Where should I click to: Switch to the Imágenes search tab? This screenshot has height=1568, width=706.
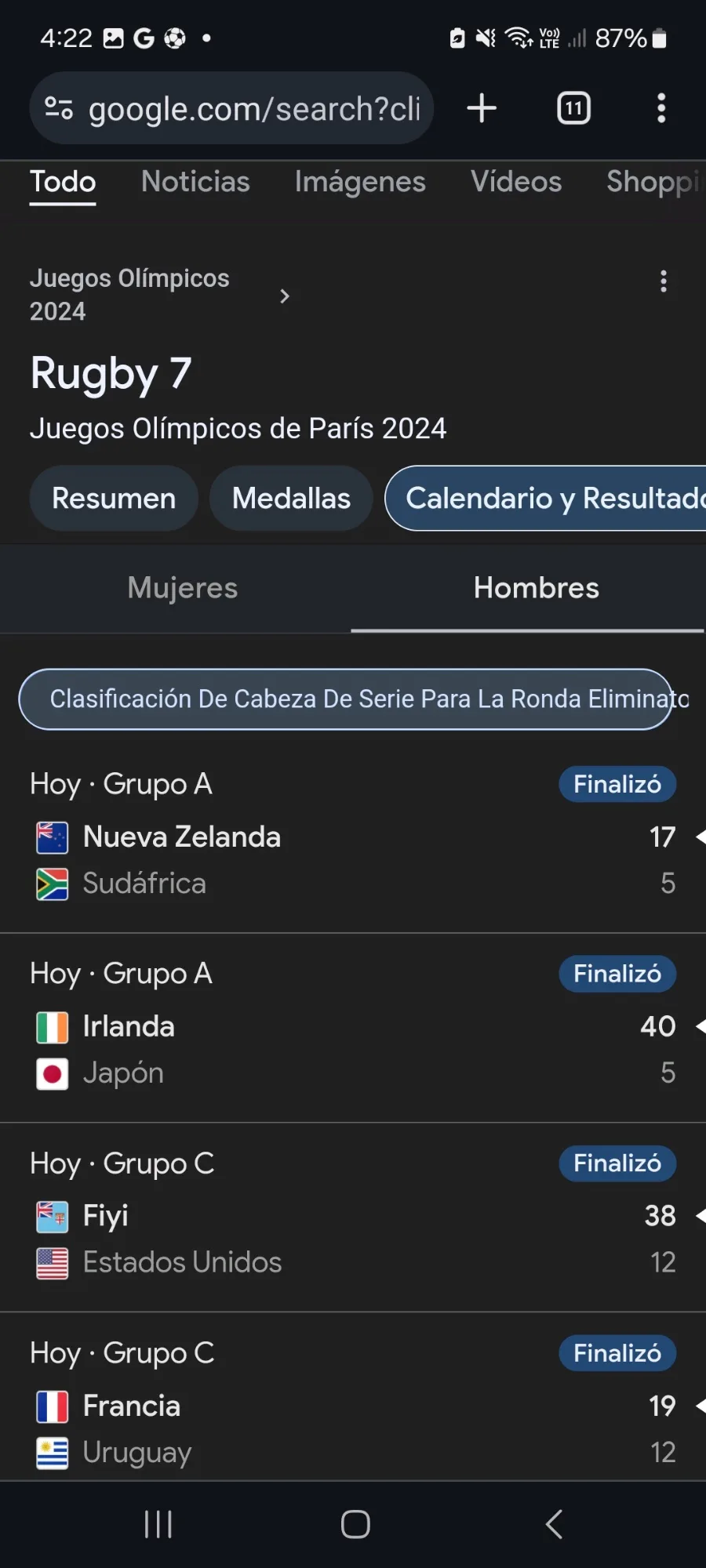coord(360,182)
